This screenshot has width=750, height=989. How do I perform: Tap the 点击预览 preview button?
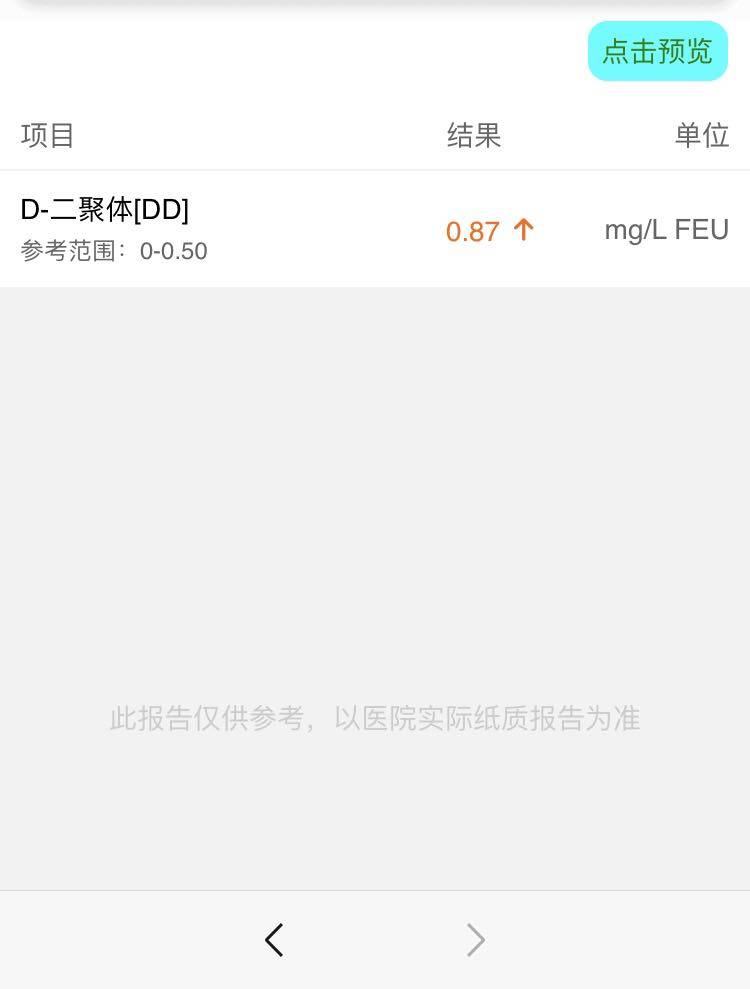tap(657, 51)
